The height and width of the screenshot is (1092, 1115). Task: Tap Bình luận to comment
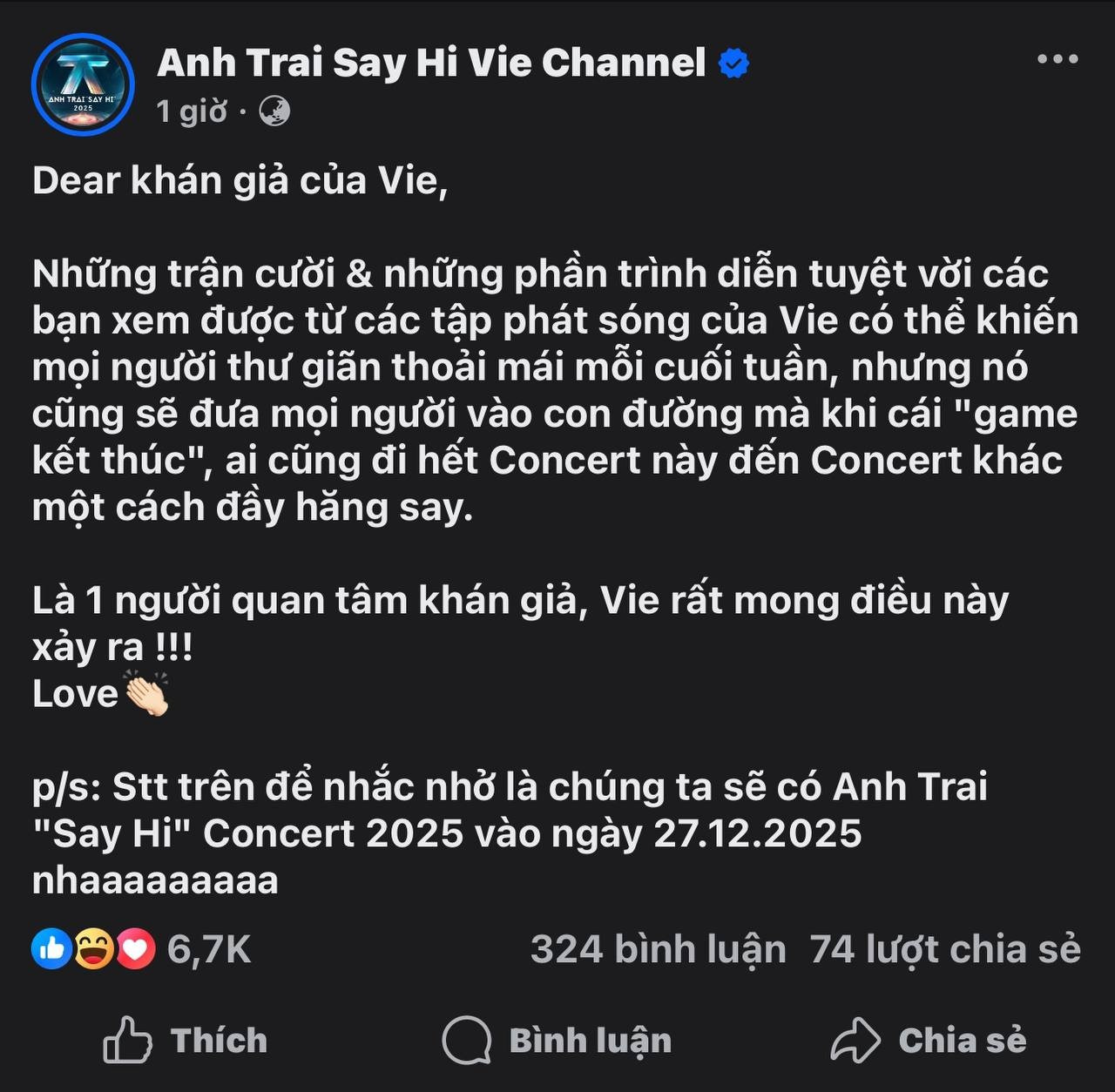[557, 1040]
